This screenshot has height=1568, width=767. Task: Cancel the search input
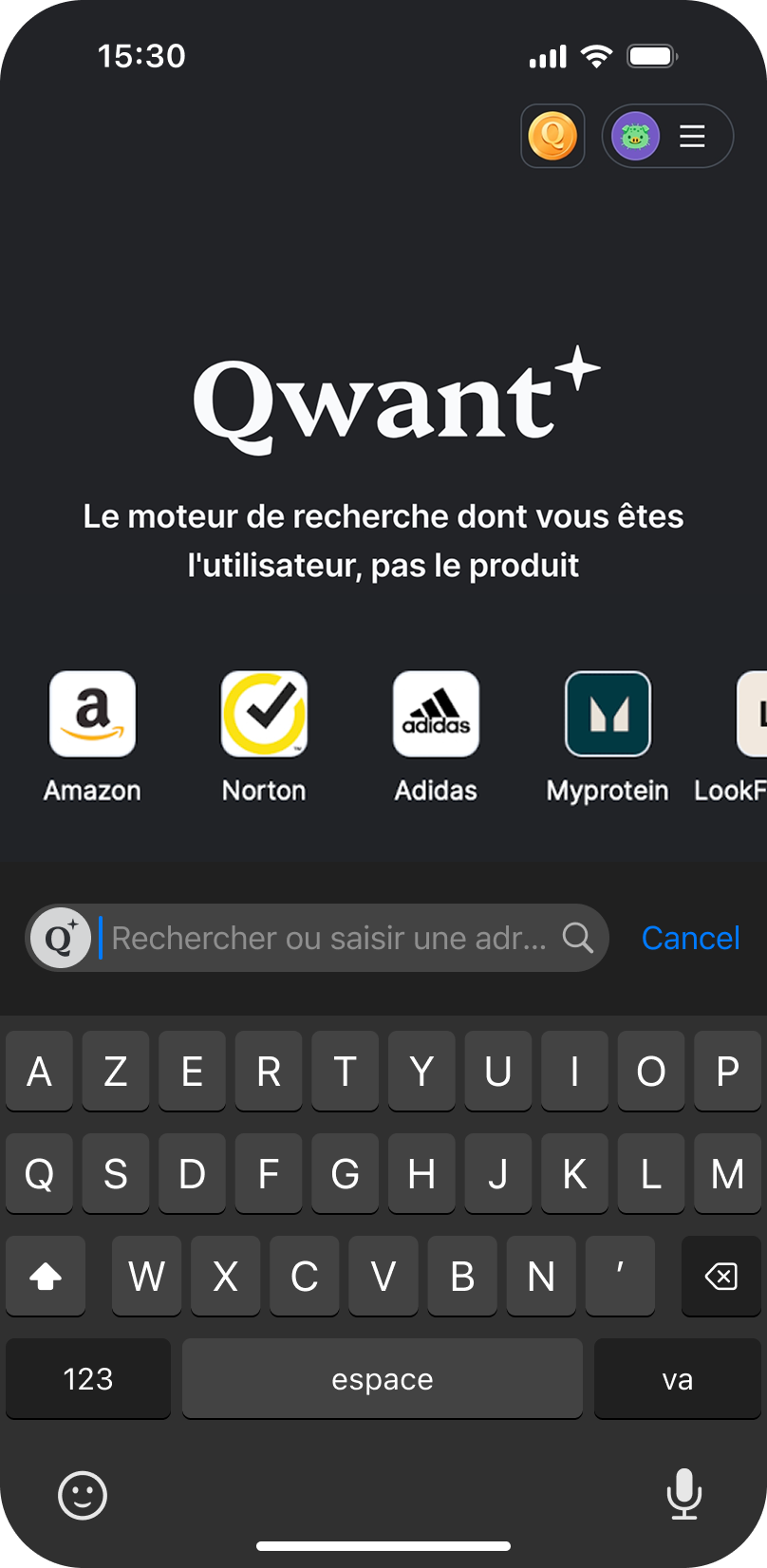tap(690, 938)
